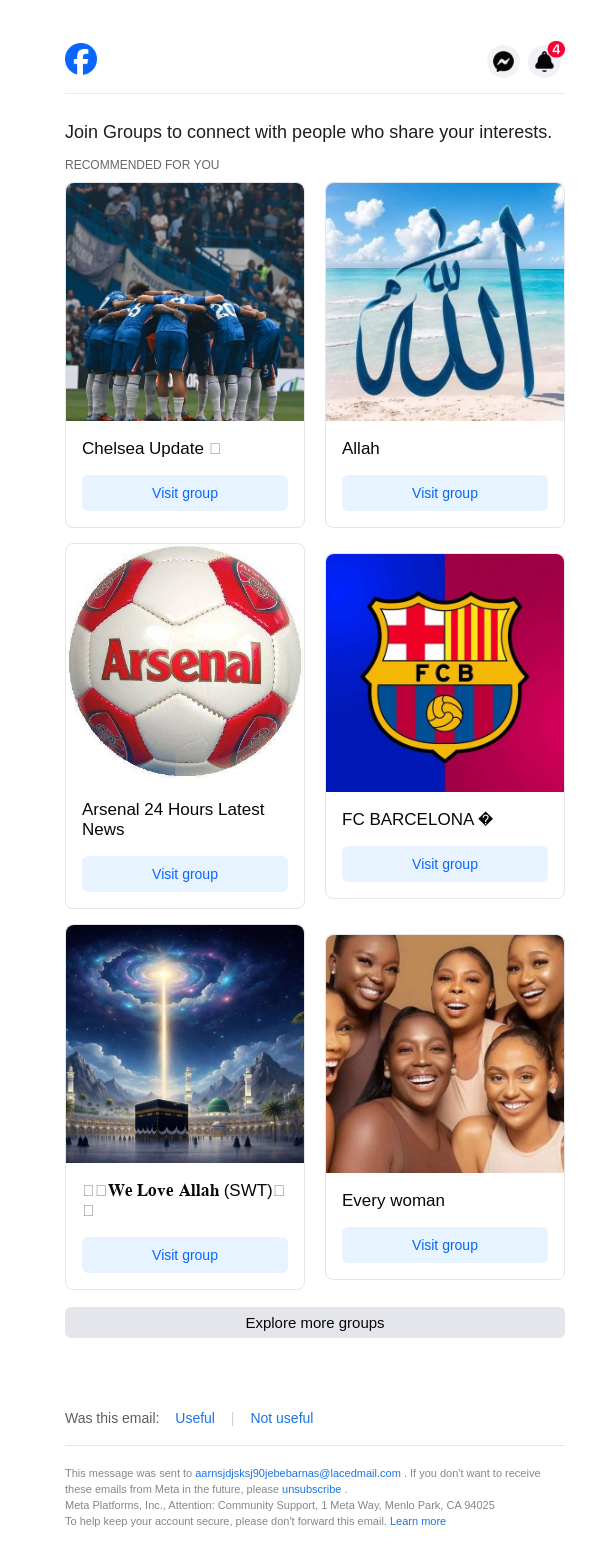The width and height of the screenshot is (600, 1567).
Task: Visit the Every woman group
Action: point(445,1245)
